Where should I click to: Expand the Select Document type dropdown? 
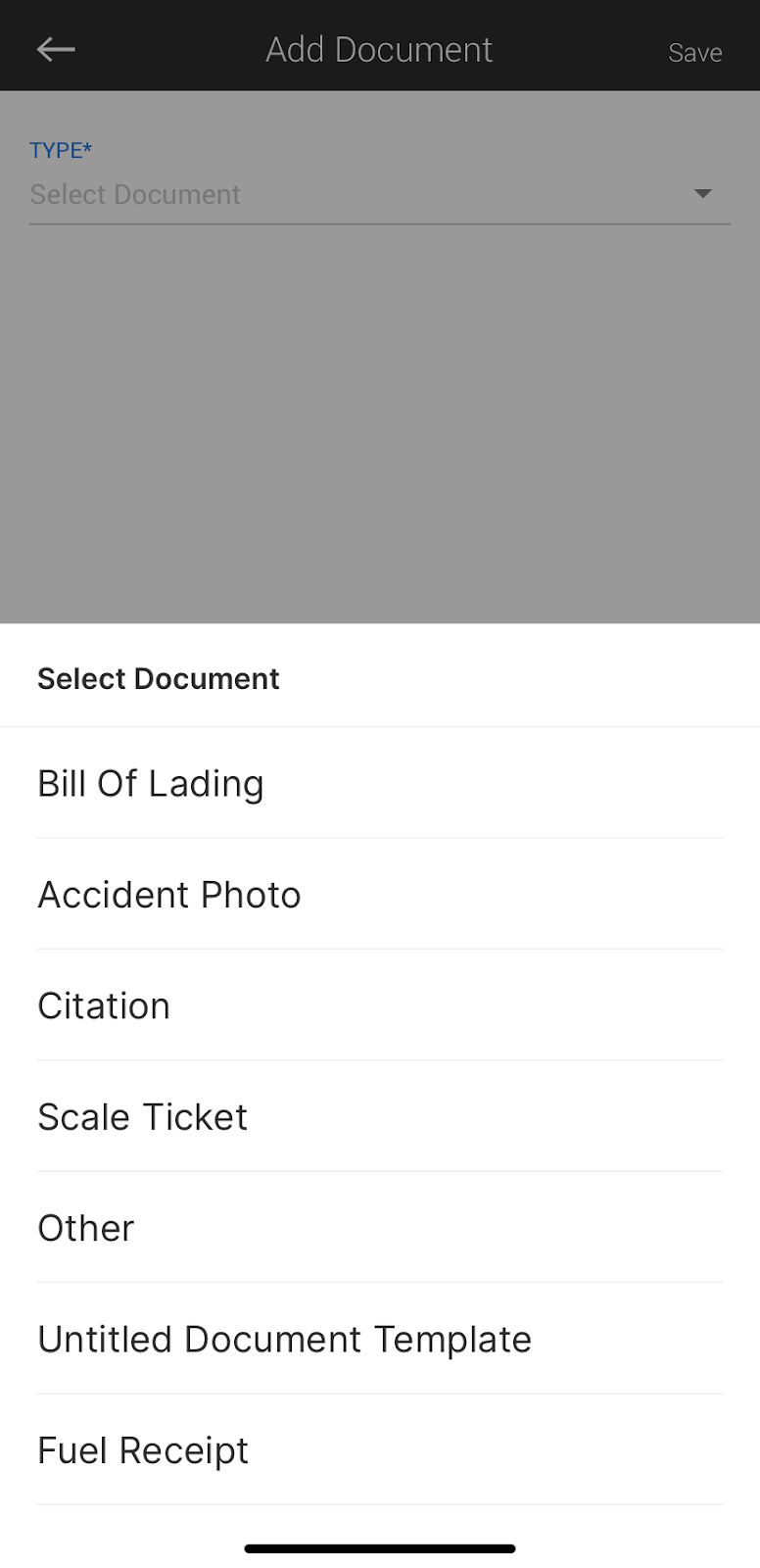[x=380, y=194]
